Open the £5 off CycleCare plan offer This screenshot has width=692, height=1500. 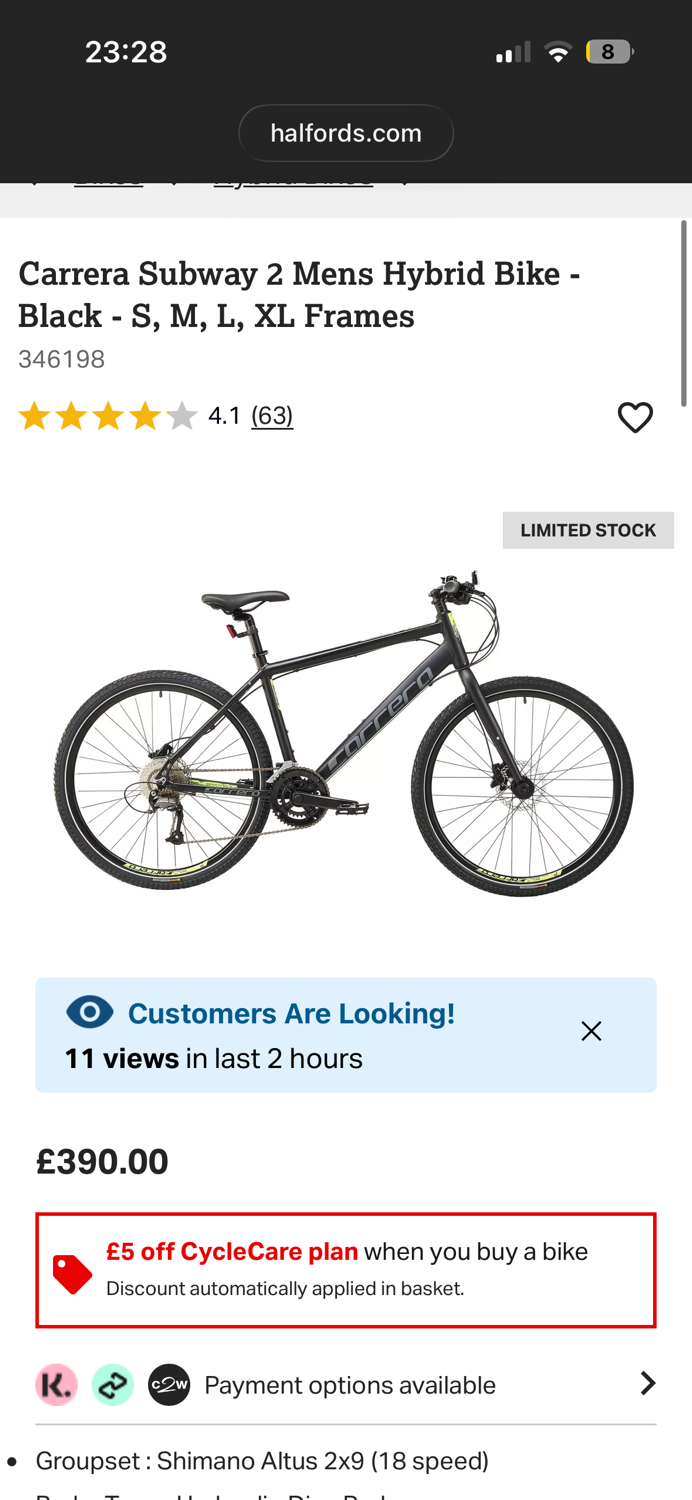click(346, 1270)
